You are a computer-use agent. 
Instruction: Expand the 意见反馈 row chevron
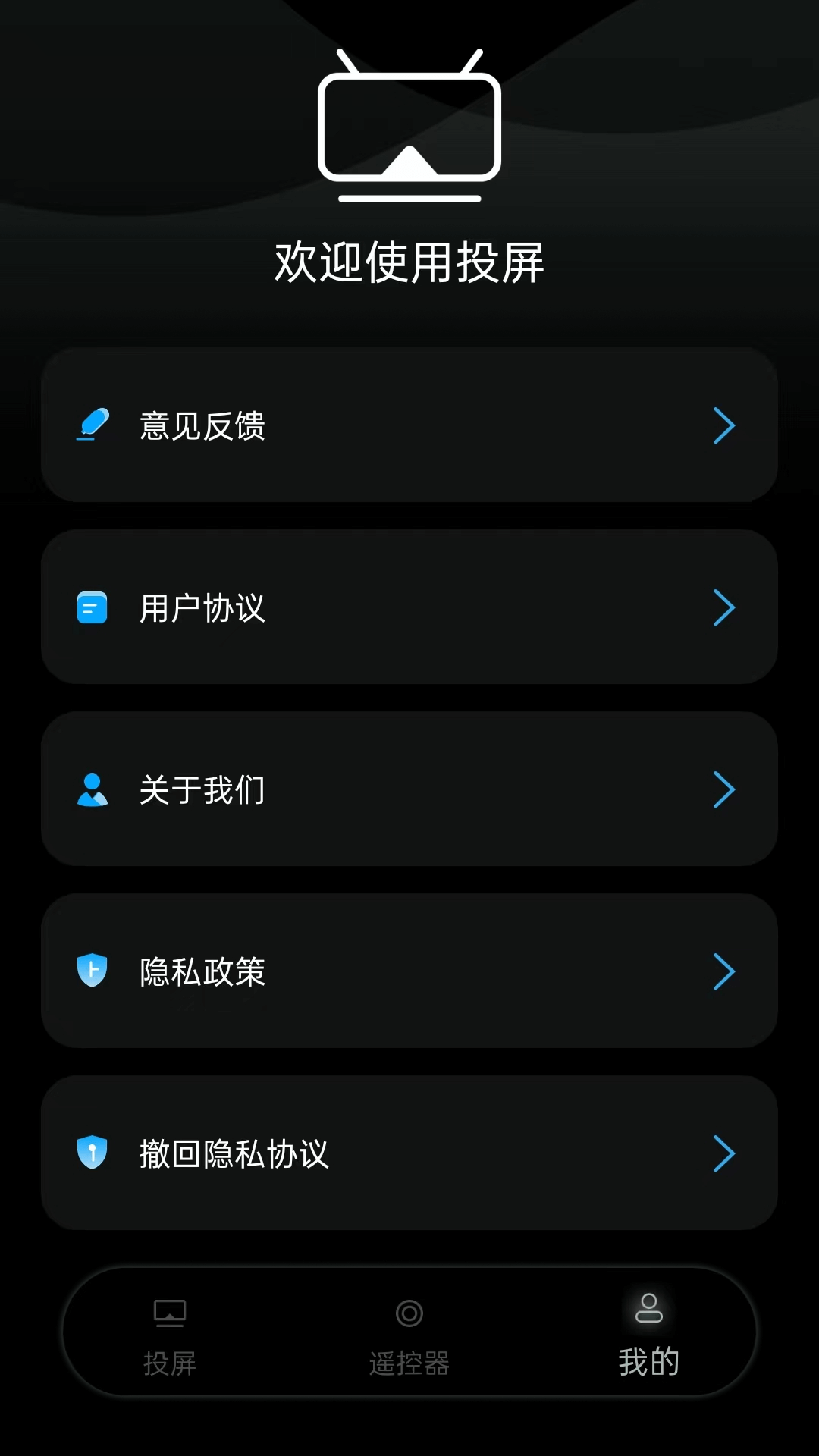click(x=724, y=425)
